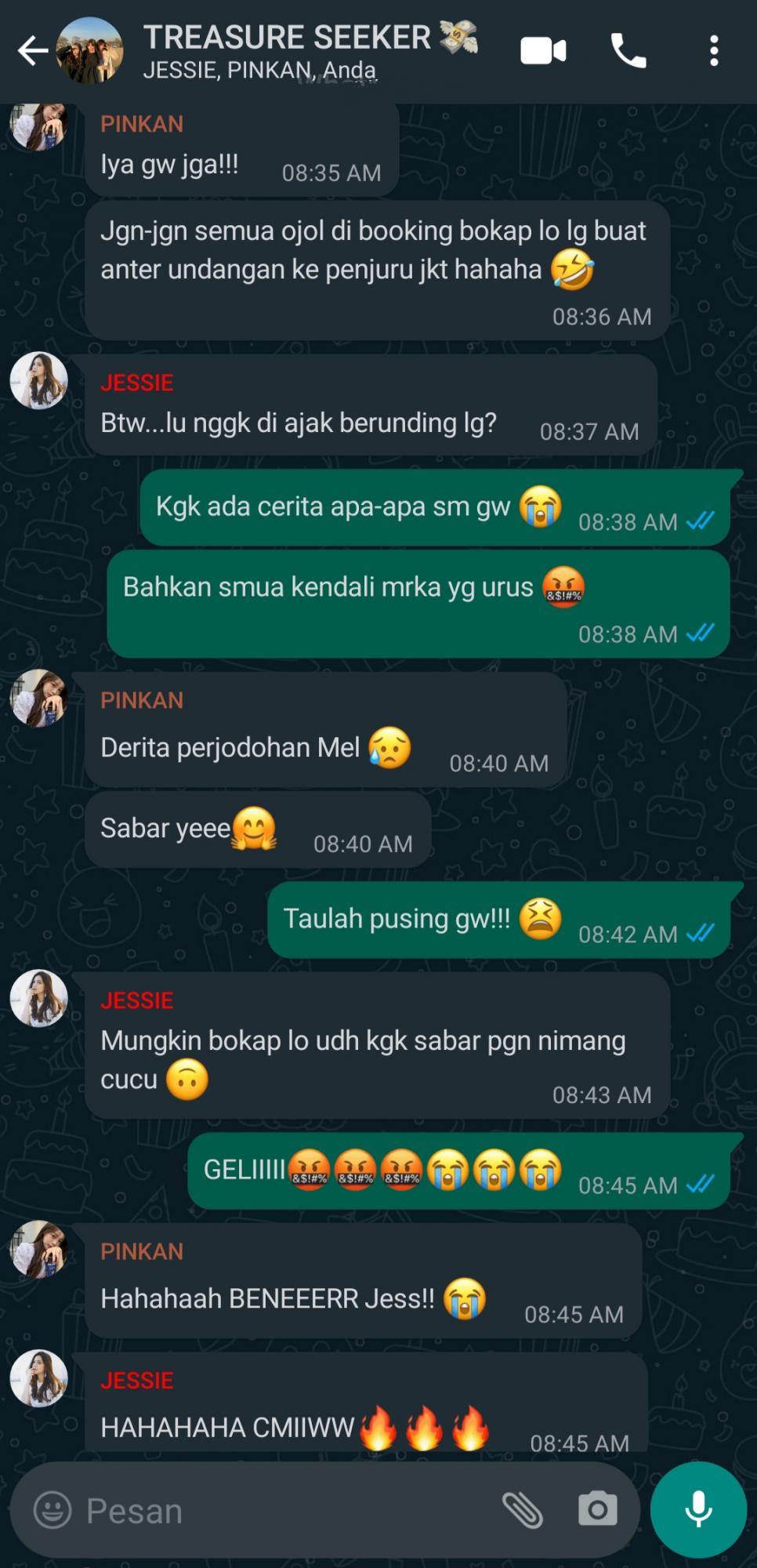Start a group voice call
This screenshot has height=1568, width=757.
click(x=628, y=52)
